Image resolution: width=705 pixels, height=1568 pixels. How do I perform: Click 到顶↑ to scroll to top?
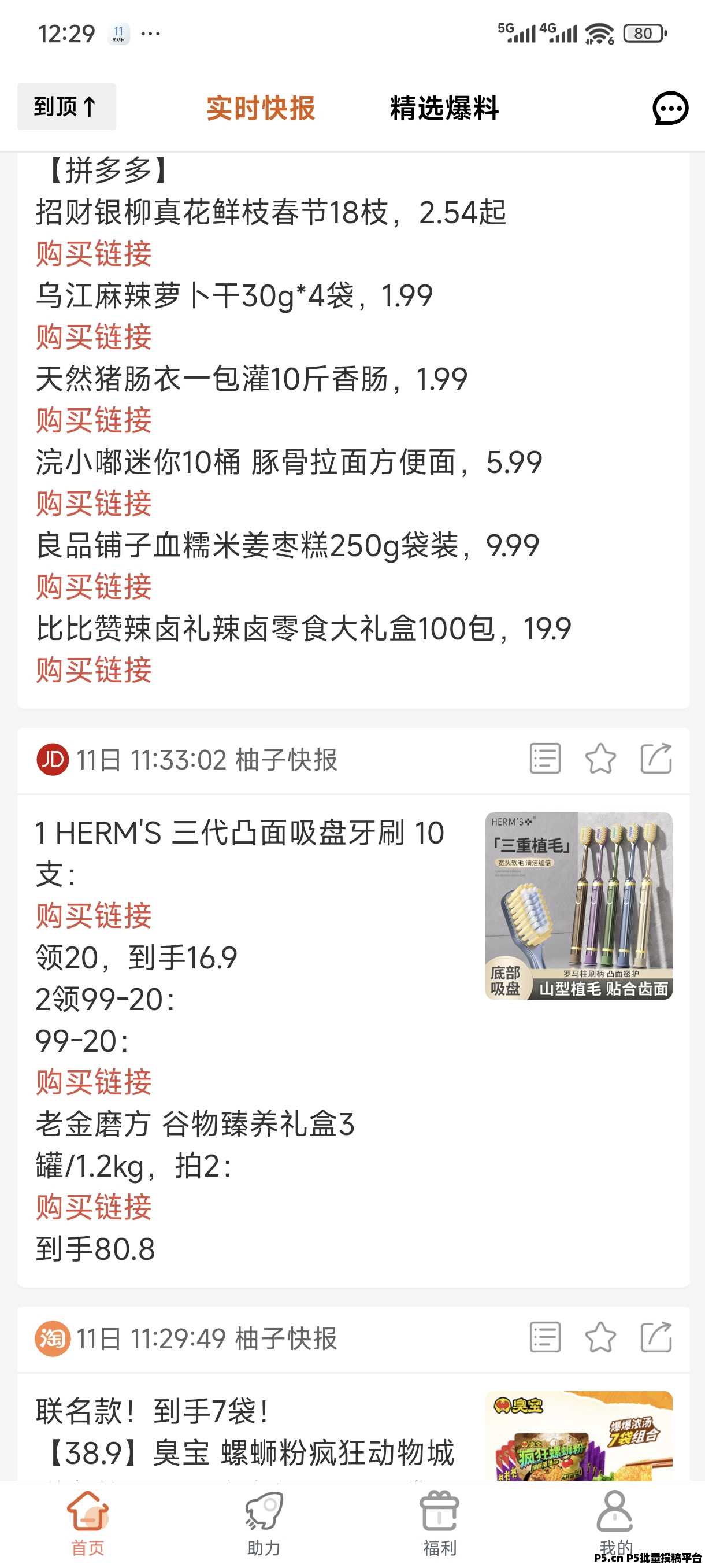tap(66, 107)
